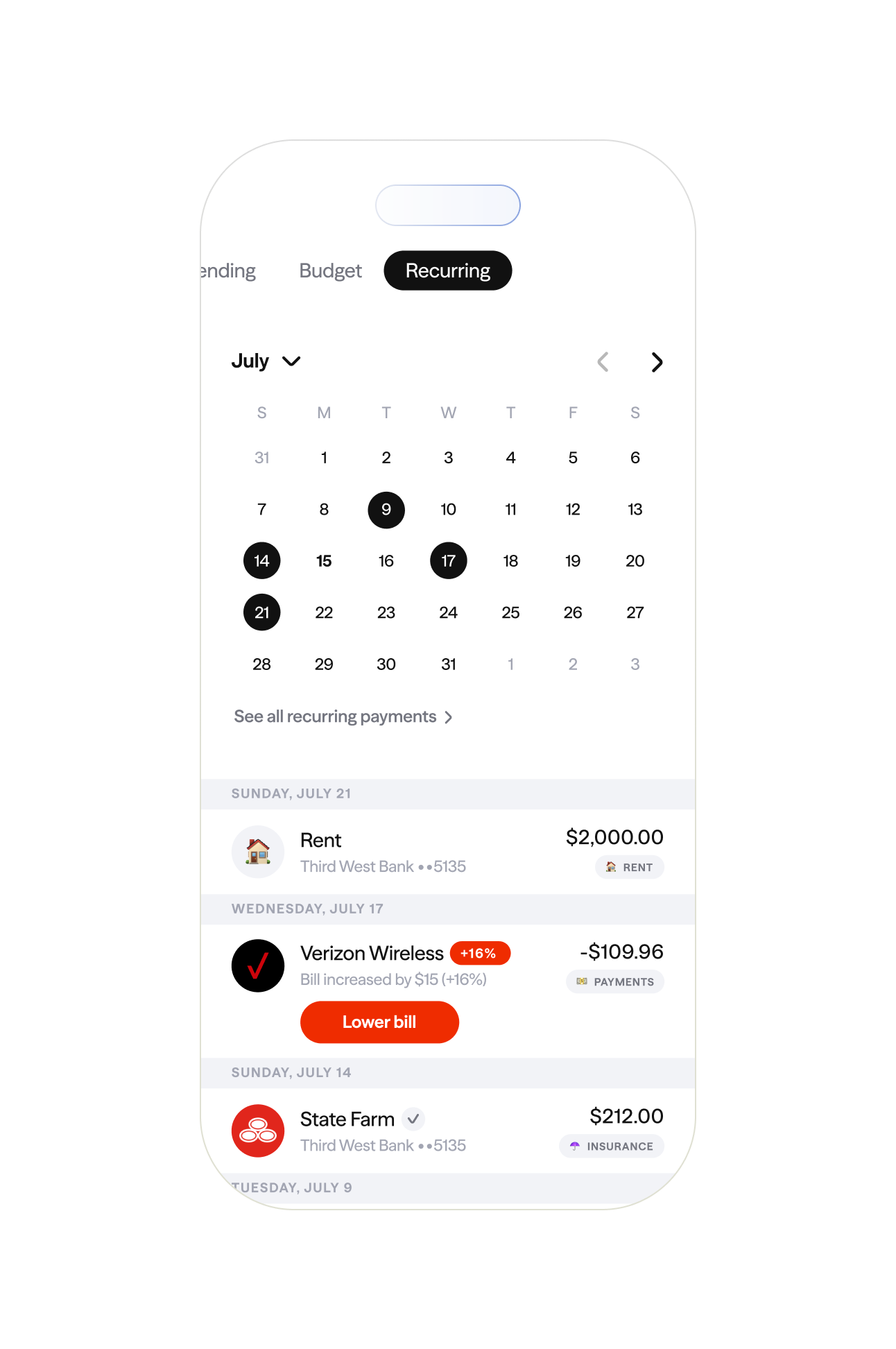The width and height of the screenshot is (896, 1349).
Task: Select July 14 on the calendar
Action: [x=261, y=561]
